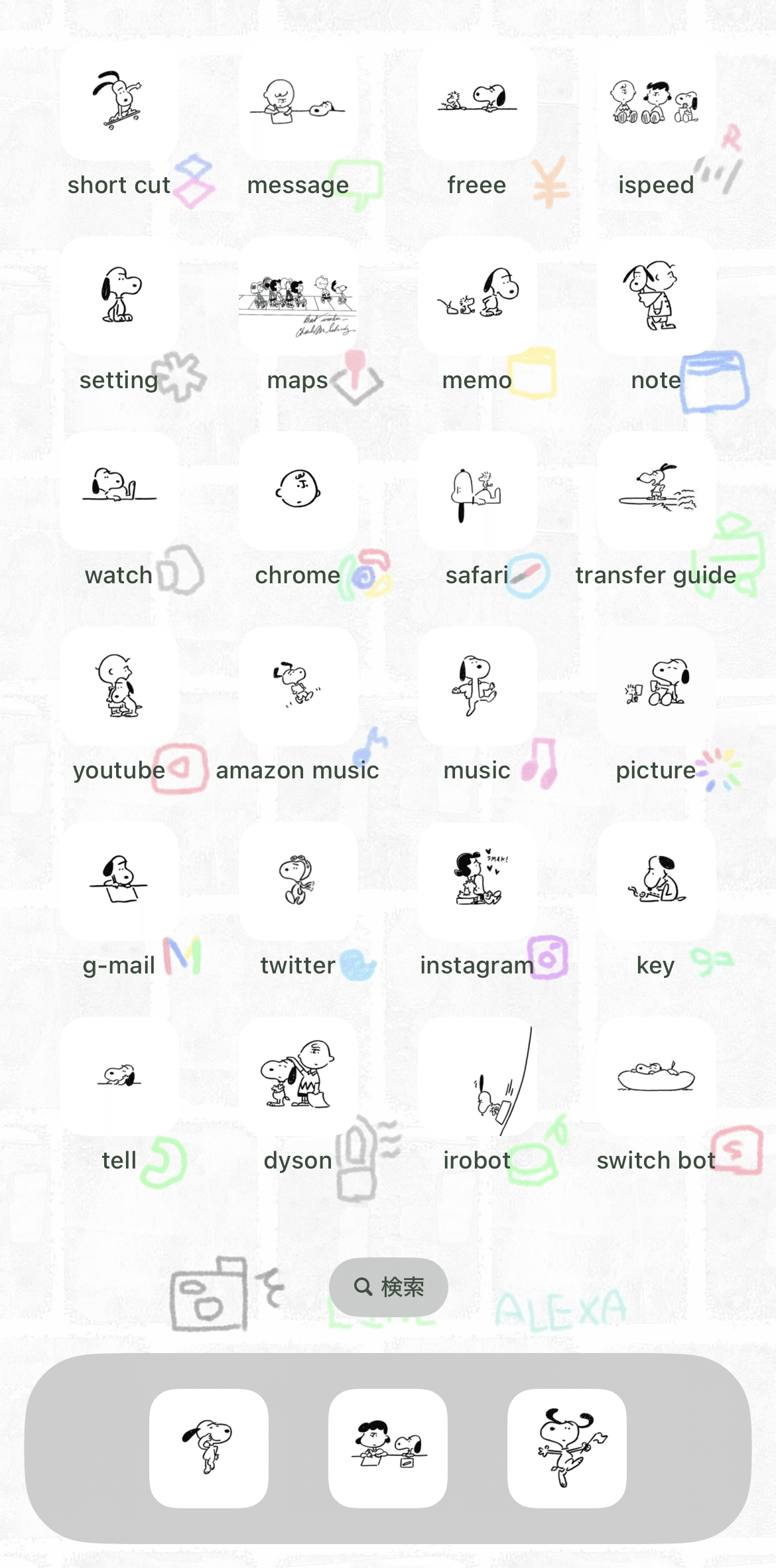Image resolution: width=776 pixels, height=1568 pixels.
Task: Open the transfer guide app
Action: [x=656, y=491]
